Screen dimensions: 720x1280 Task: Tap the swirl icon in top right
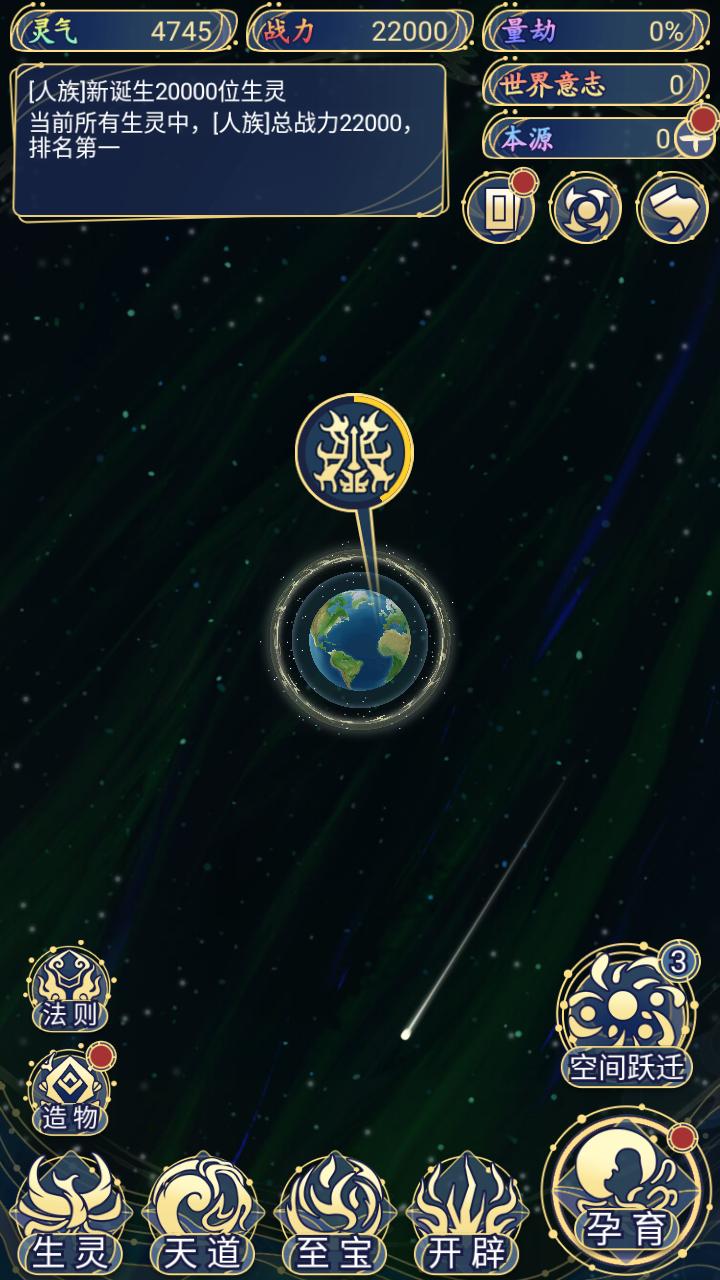coord(585,209)
